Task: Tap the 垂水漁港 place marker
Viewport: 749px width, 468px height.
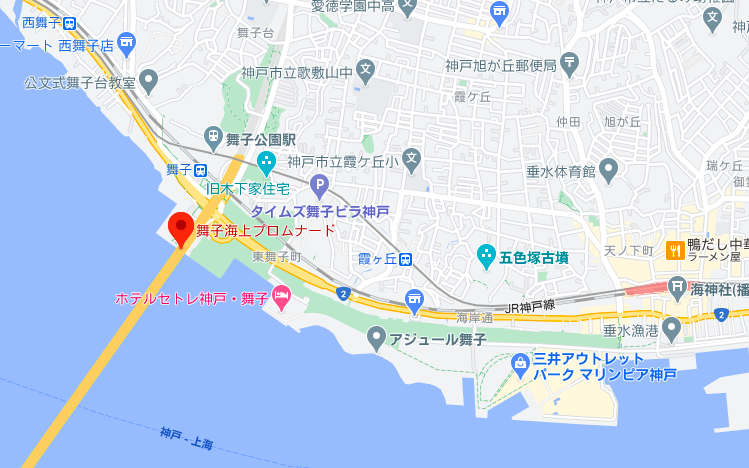Action: tap(671, 328)
